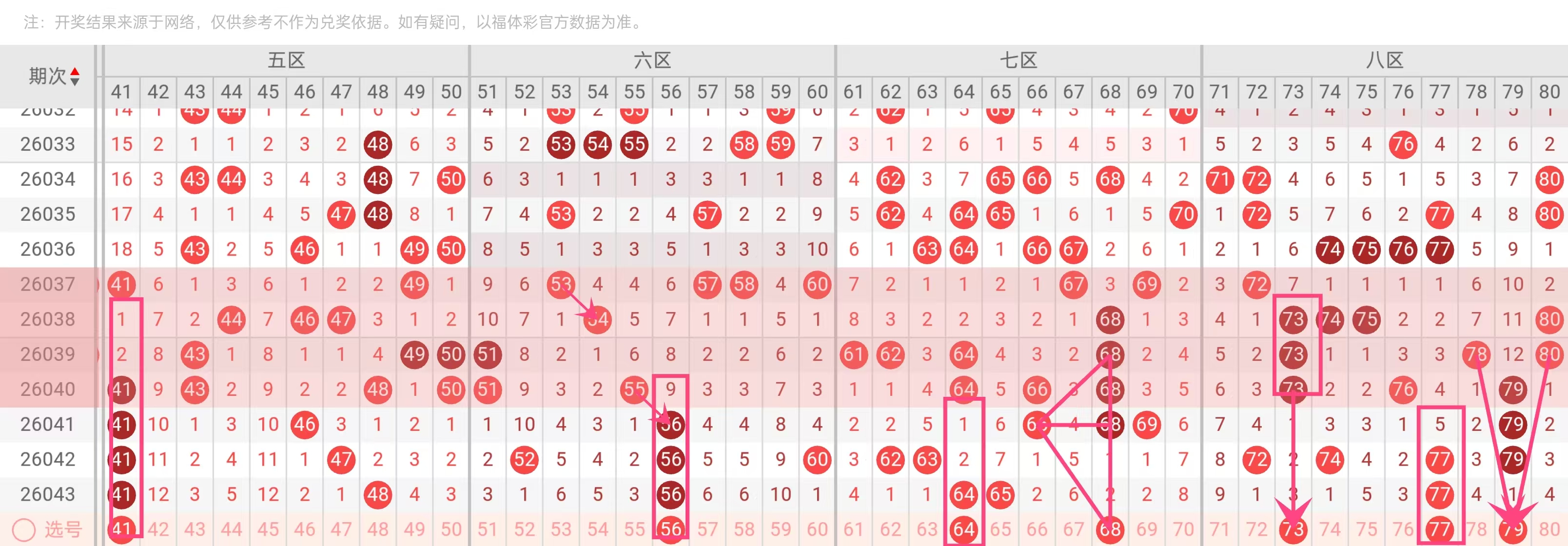Tap the 选号 circle at row start
Screen dimensions: 1568x546
pyautogui.click(x=24, y=529)
